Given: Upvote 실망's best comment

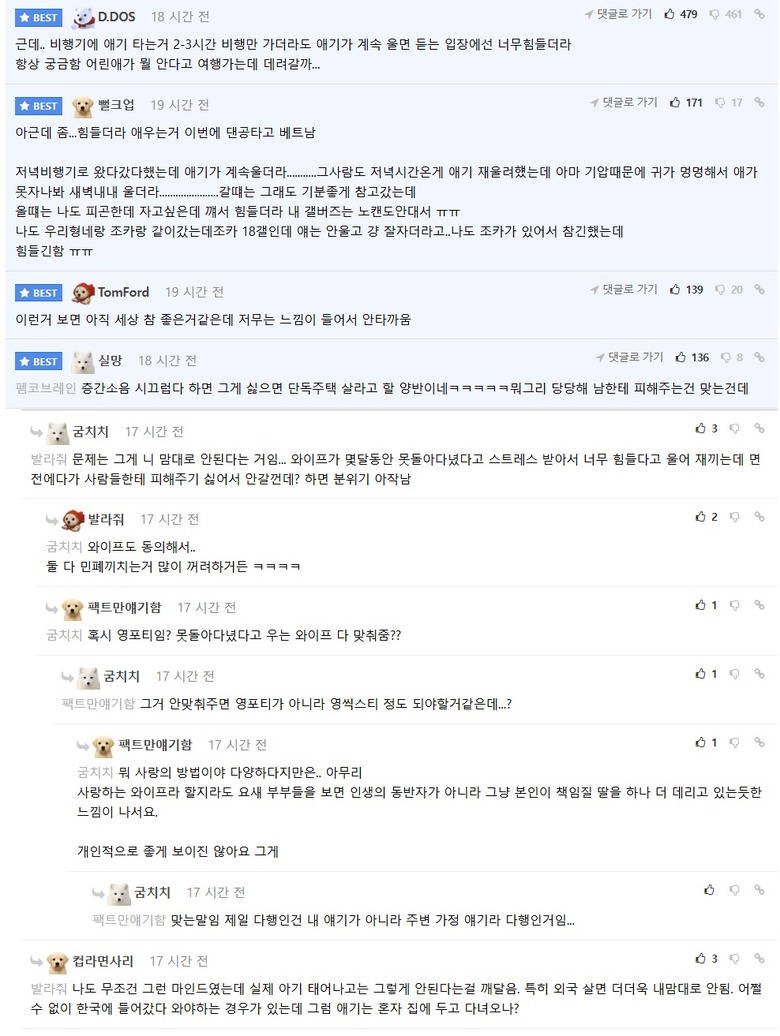Looking at the screenshot, I should [x=681, y=357].
